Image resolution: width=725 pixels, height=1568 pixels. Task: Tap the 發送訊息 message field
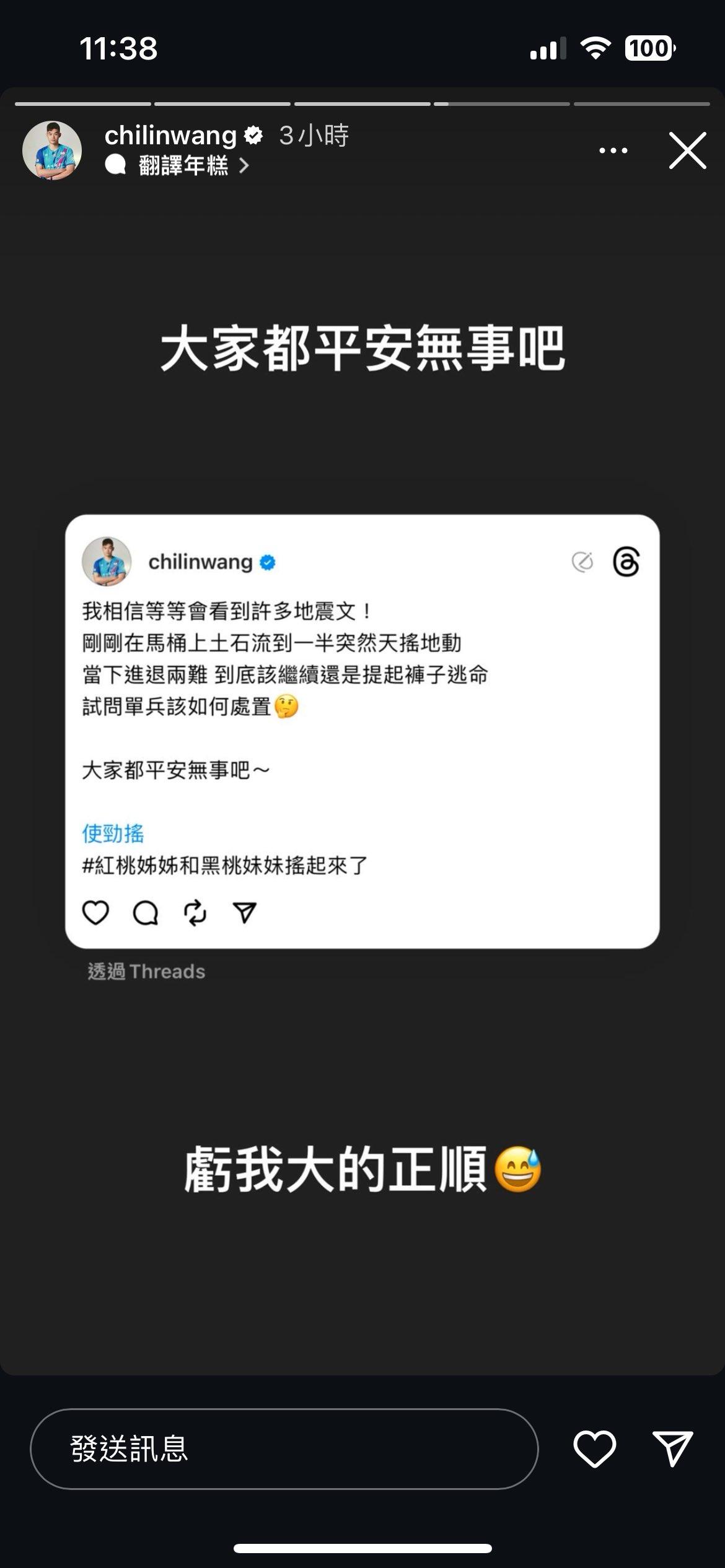(x=284, y=1448)
